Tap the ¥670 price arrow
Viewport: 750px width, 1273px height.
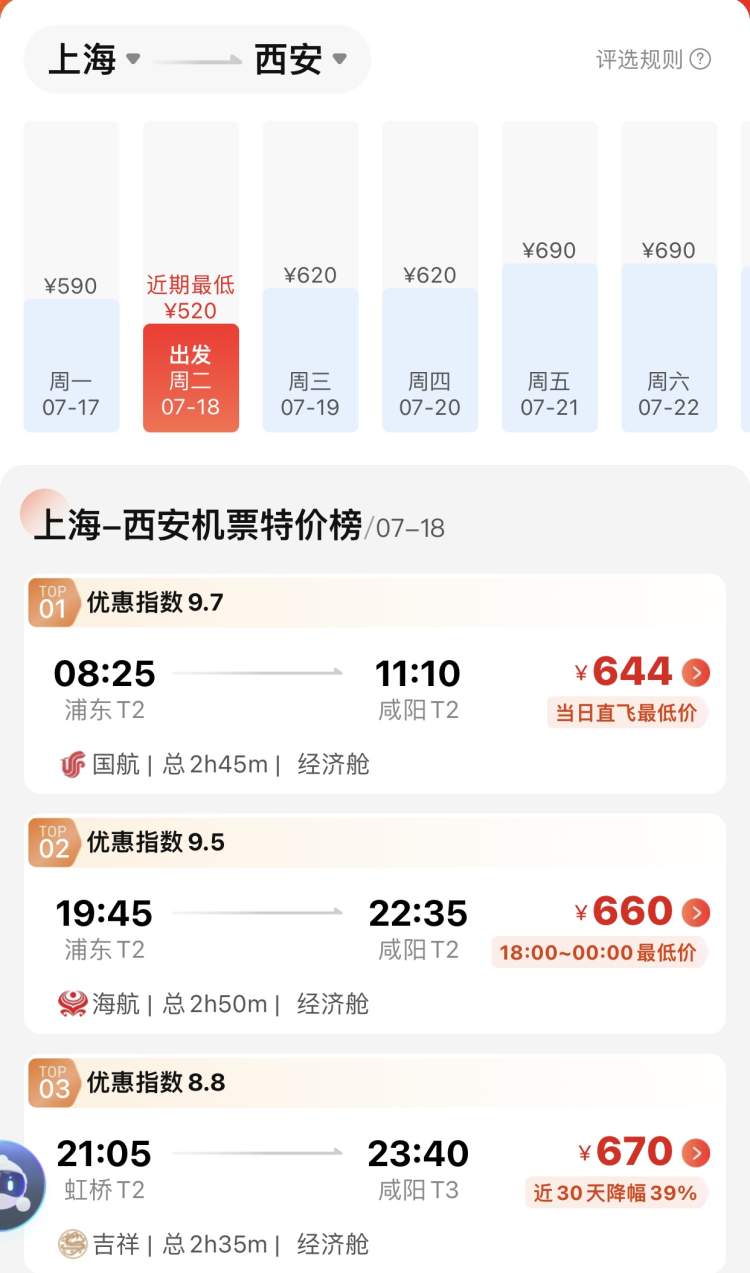pyautogui.click(x=696, y=1153)
